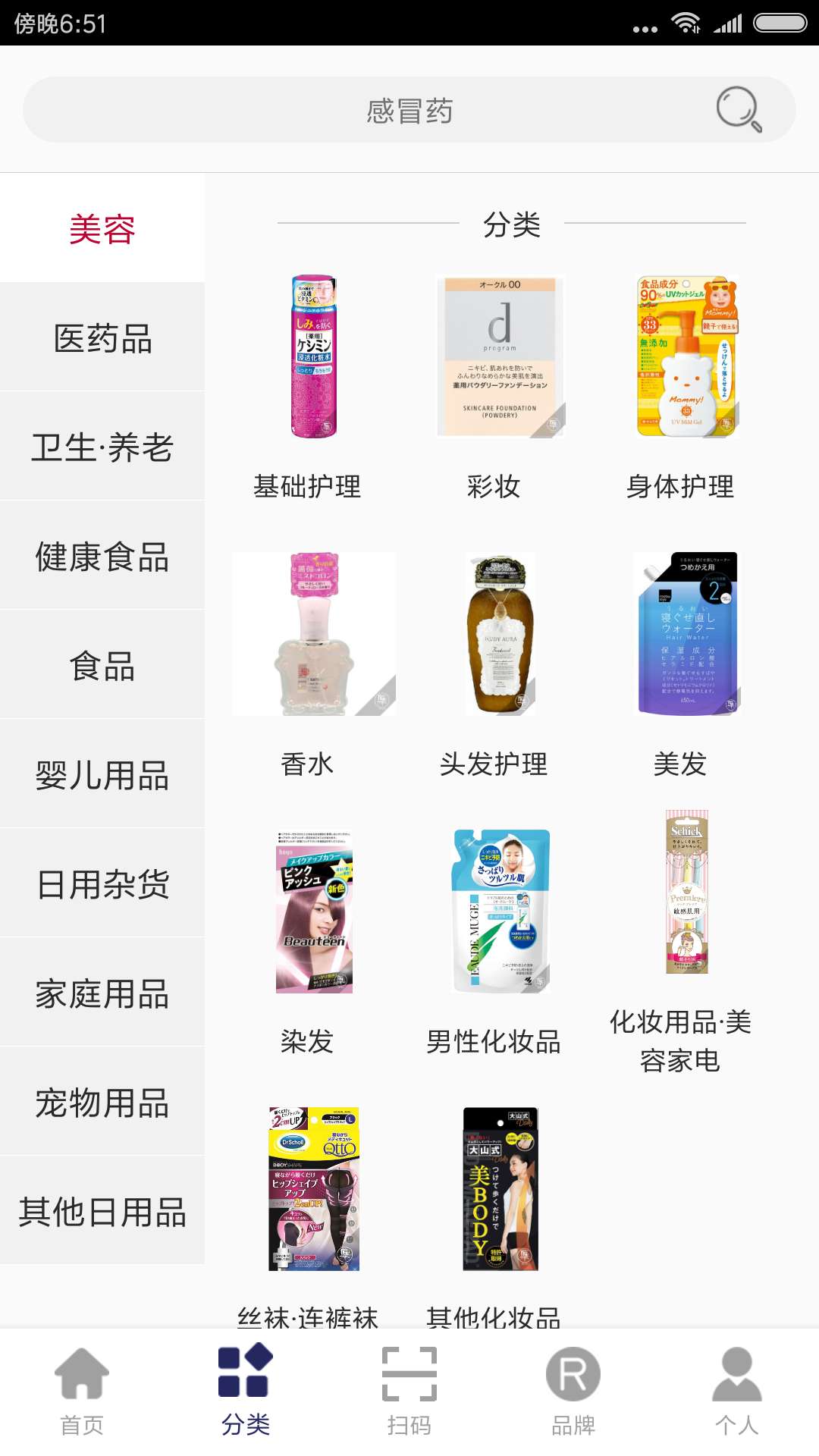Tap the search magnifier icon
Image resolution: width=819 pixels, height=1456 pixels.
[x=738, y=110]
